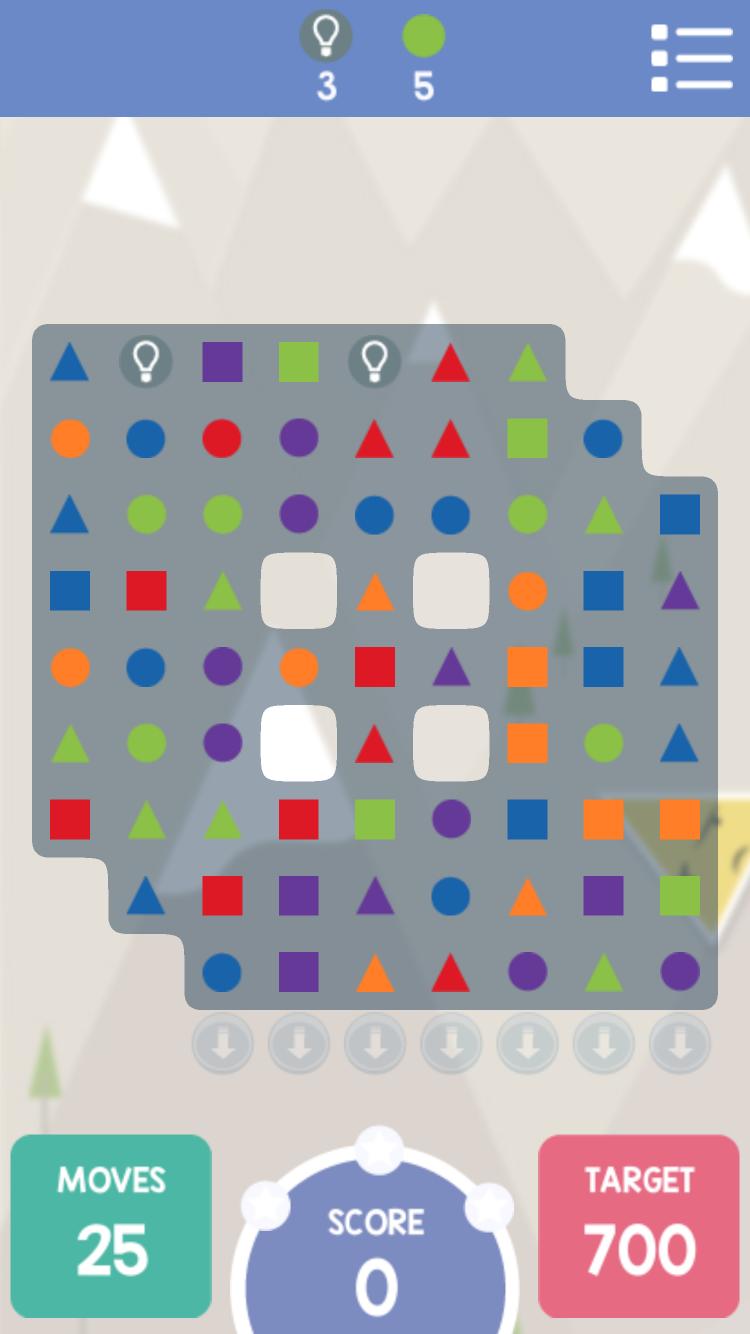
Task: Tap the hint lightbulb counter at top
Action: (324, 55)
